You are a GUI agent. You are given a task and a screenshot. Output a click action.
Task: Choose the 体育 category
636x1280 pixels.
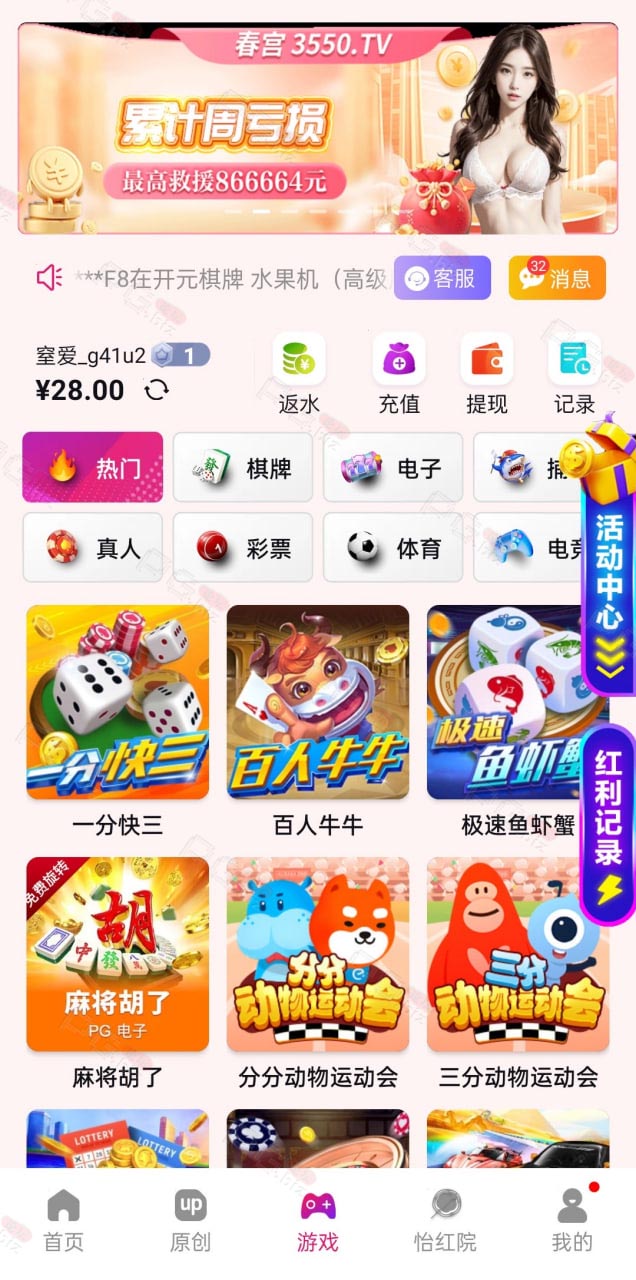tap(393, 547)
